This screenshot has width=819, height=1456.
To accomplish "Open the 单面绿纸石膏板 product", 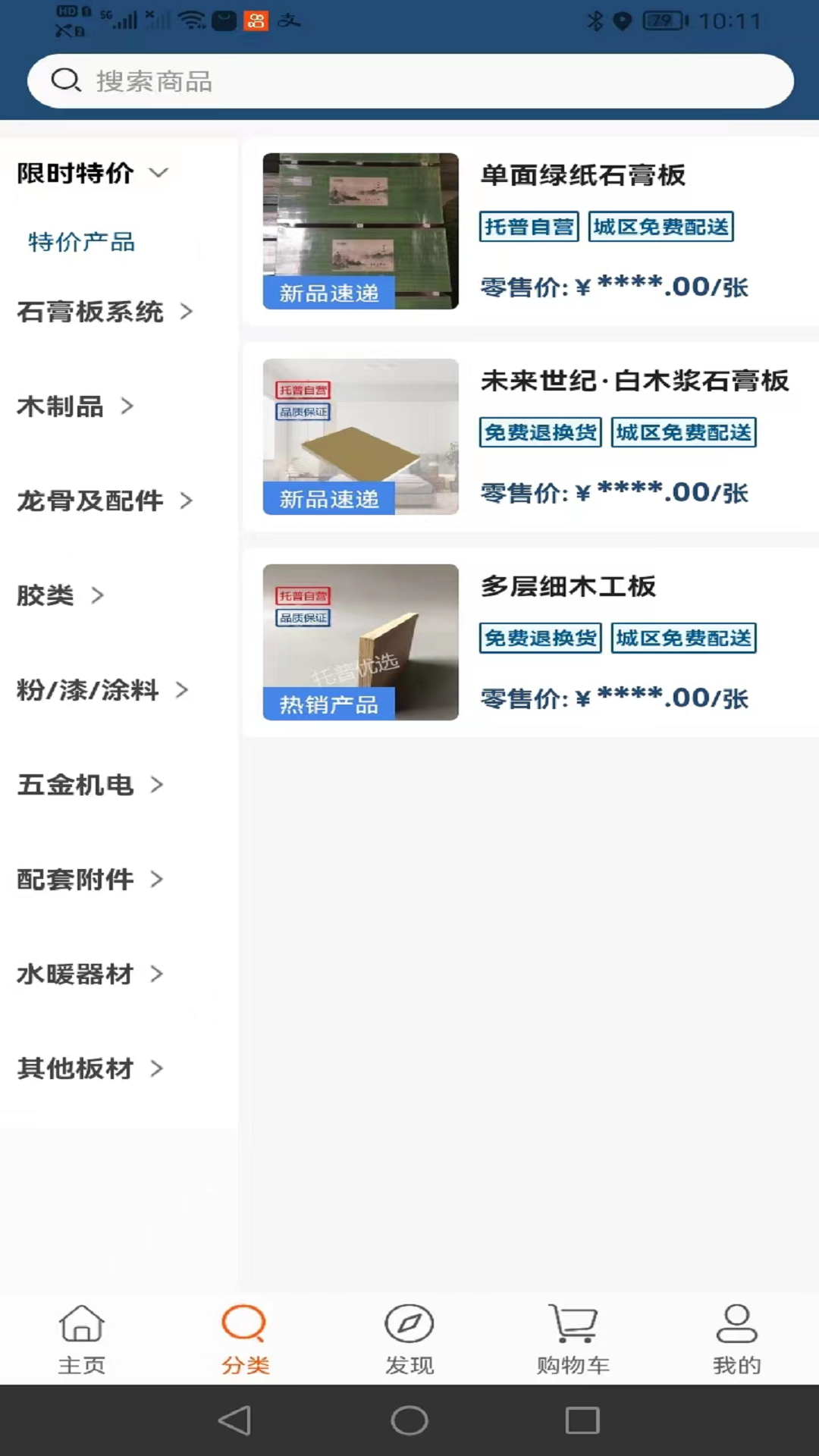I will coord(531,231).
